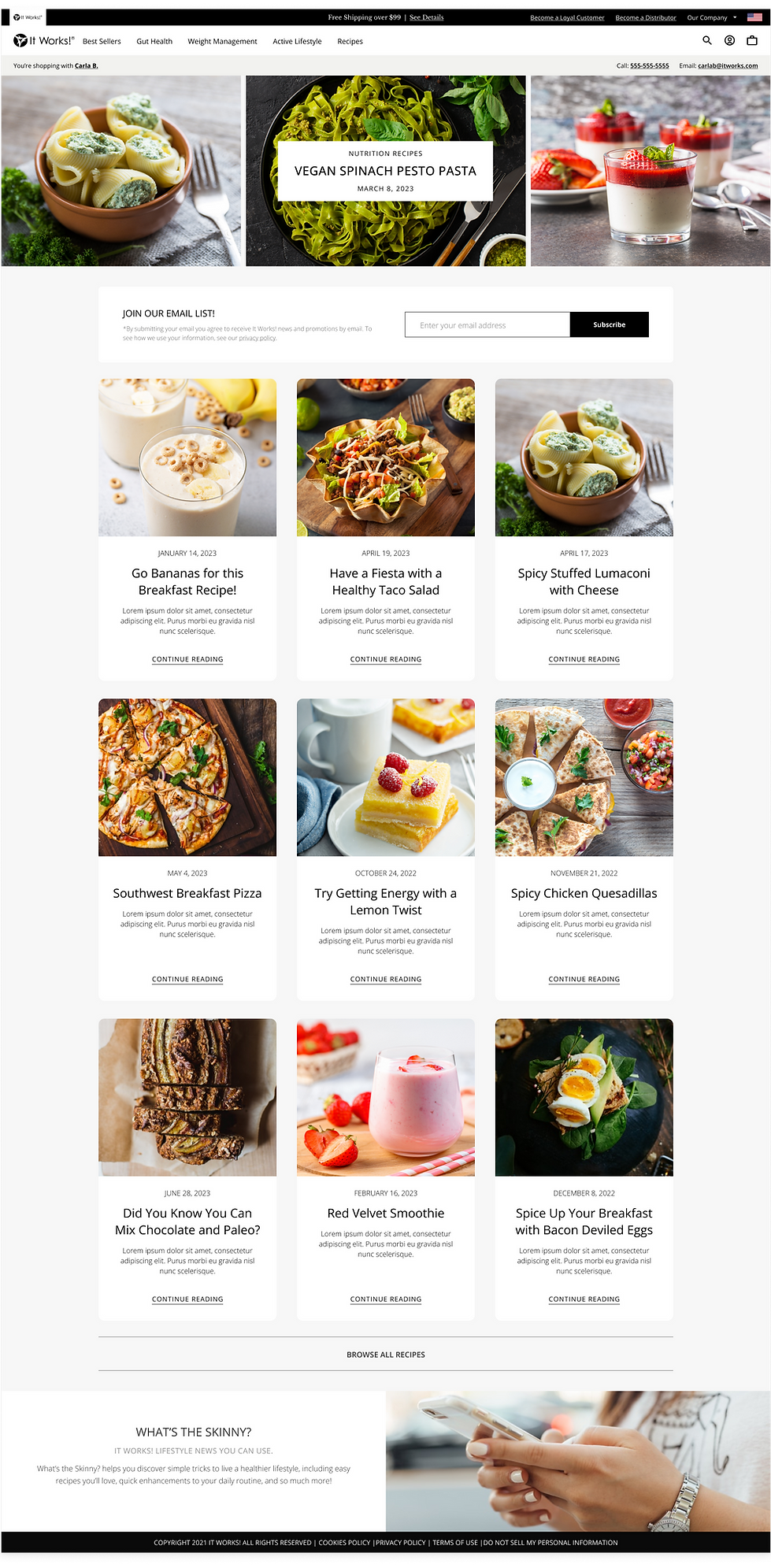Open the Privacy Policy footer link
The width and height of the screenshot is (771, 1568).
point(401,1543)
